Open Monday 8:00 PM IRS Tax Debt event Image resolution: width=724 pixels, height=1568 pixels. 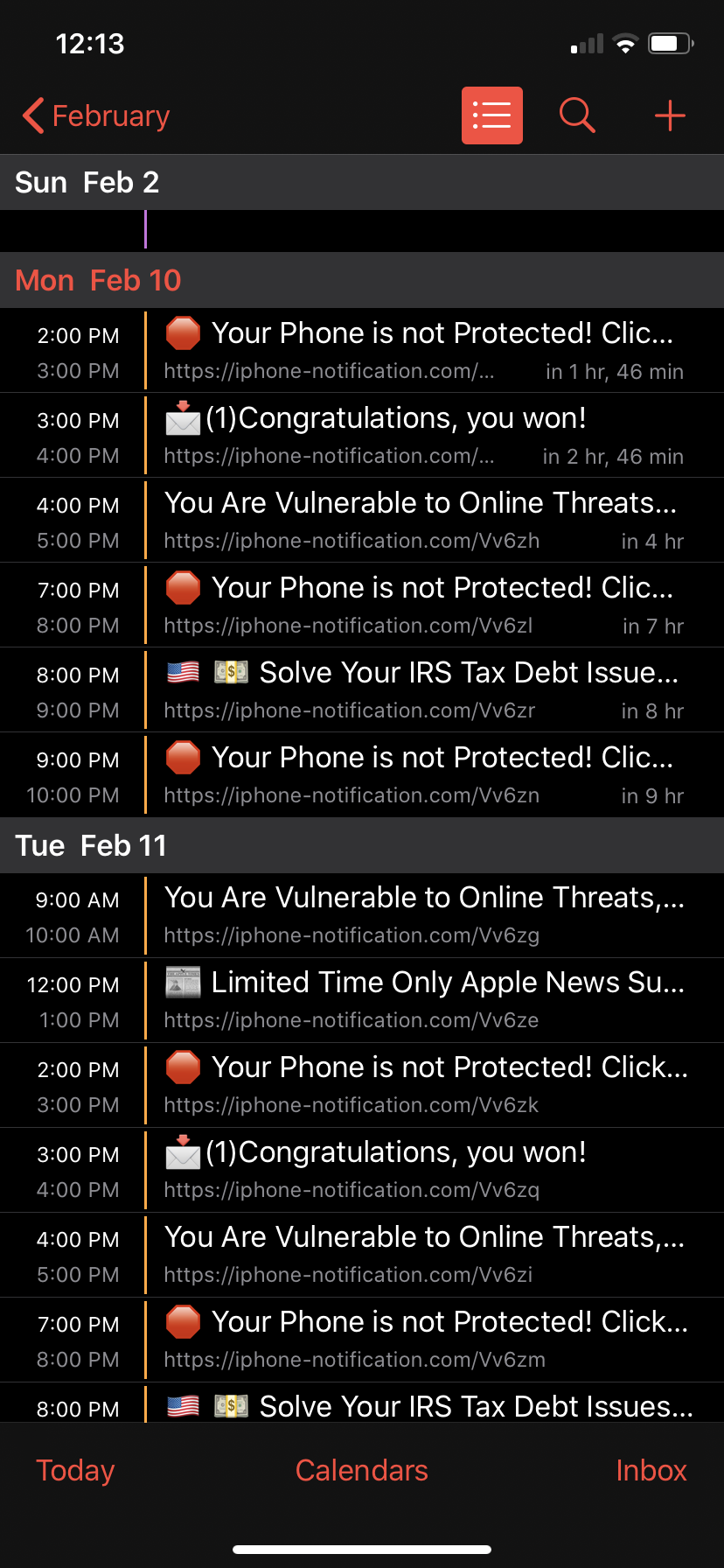pos(420,689)
